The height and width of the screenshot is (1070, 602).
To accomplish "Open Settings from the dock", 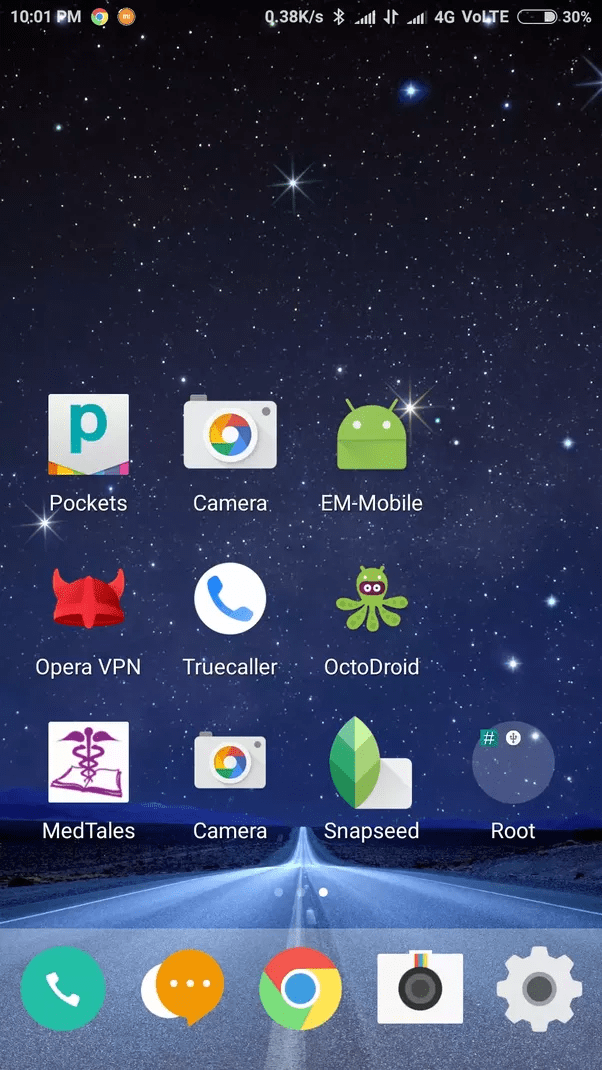I will [x=539, y=988].
